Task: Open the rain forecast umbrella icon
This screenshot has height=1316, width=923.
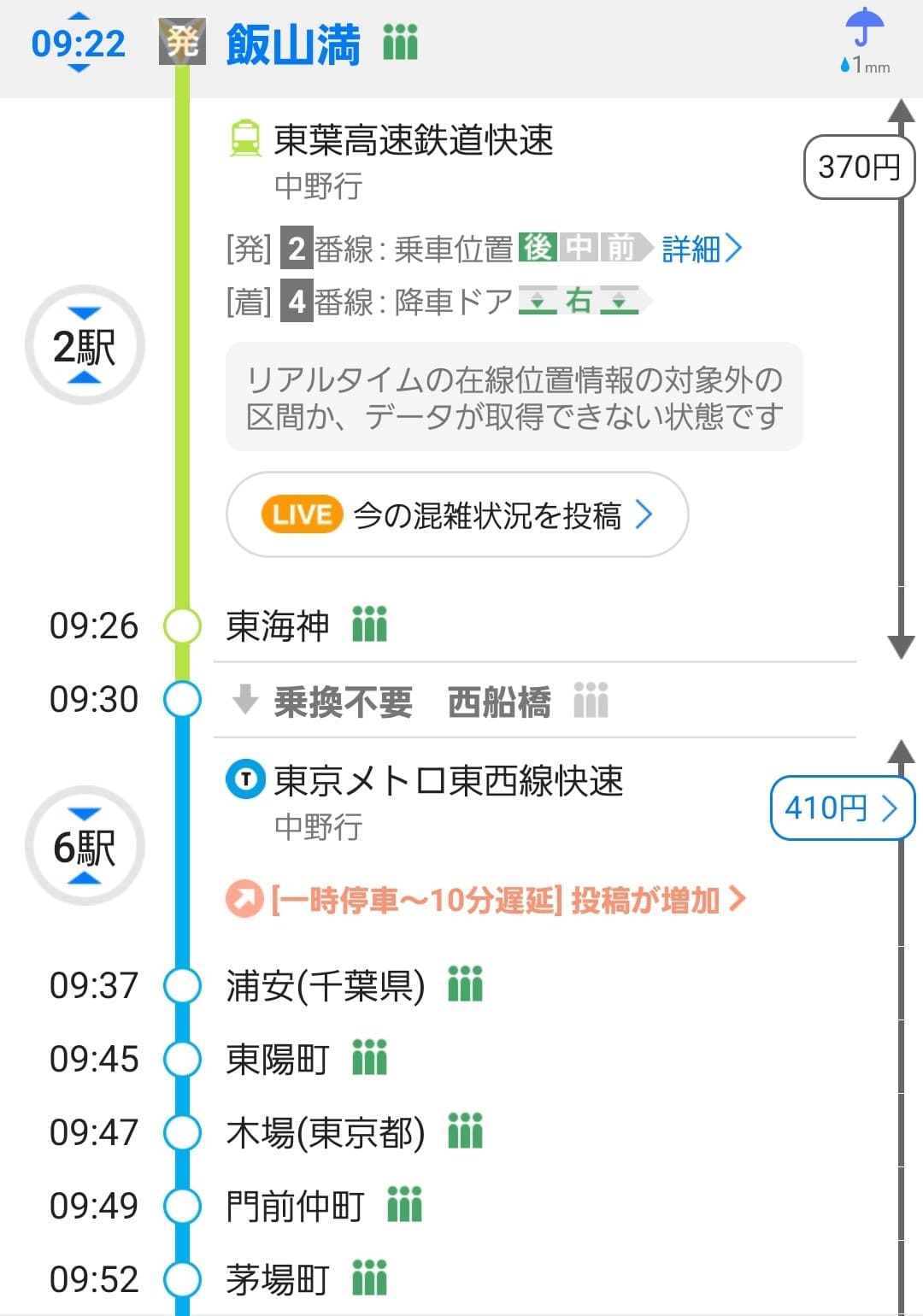Action: (865, 40)
